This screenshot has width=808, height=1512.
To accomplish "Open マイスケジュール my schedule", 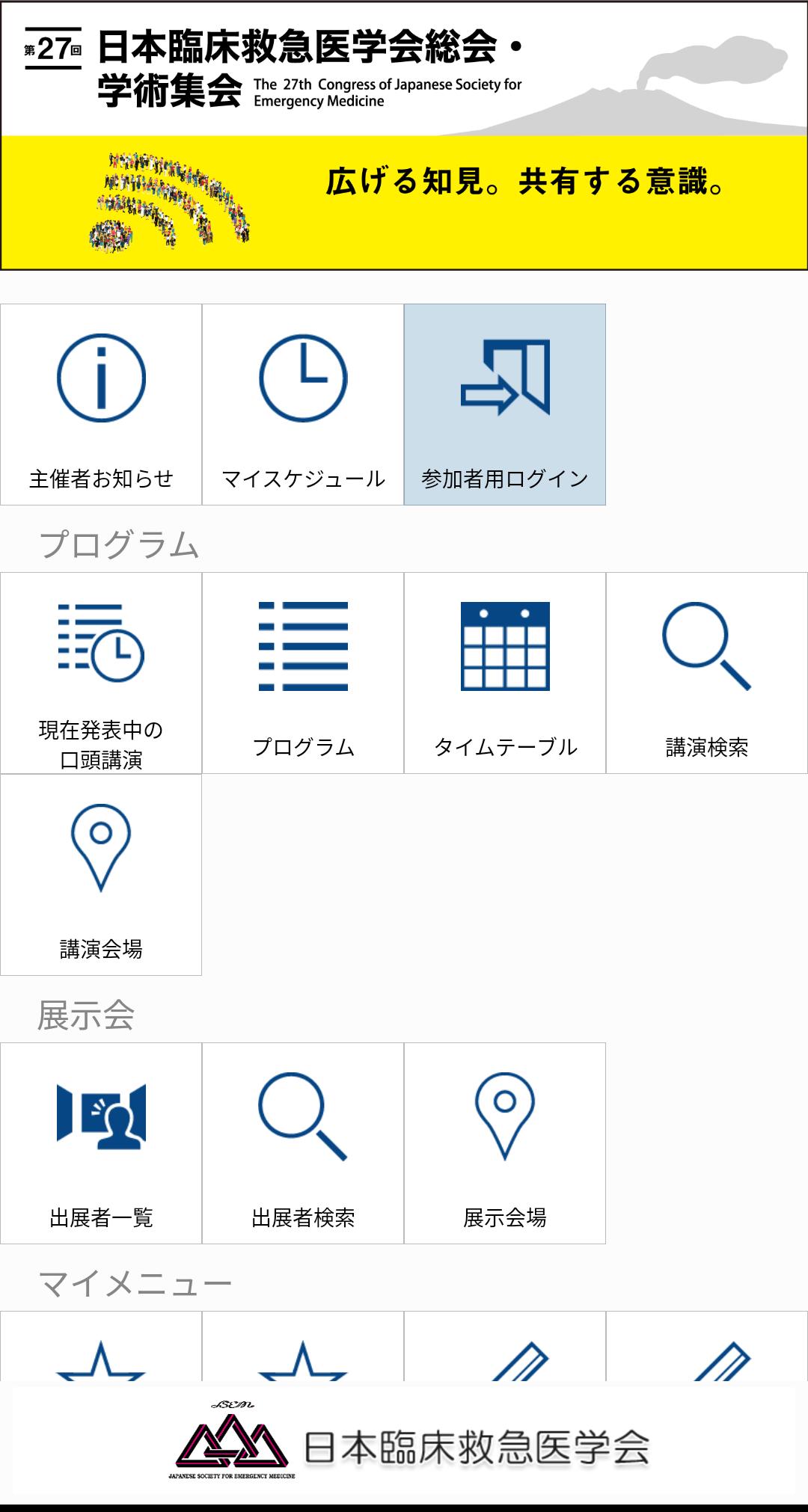I will [x=303, y=405].
